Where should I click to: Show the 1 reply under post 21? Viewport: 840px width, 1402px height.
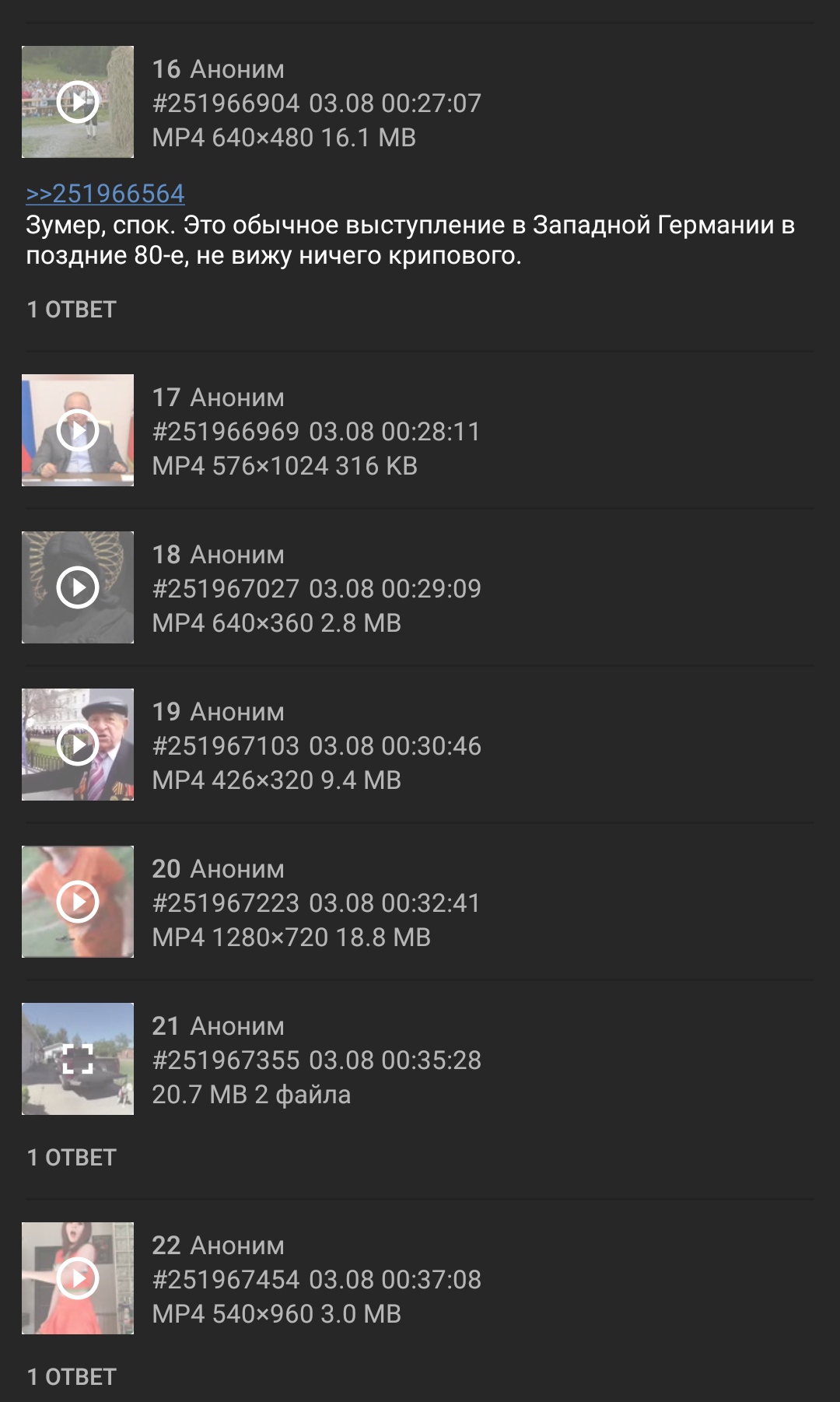(72, 1158)
